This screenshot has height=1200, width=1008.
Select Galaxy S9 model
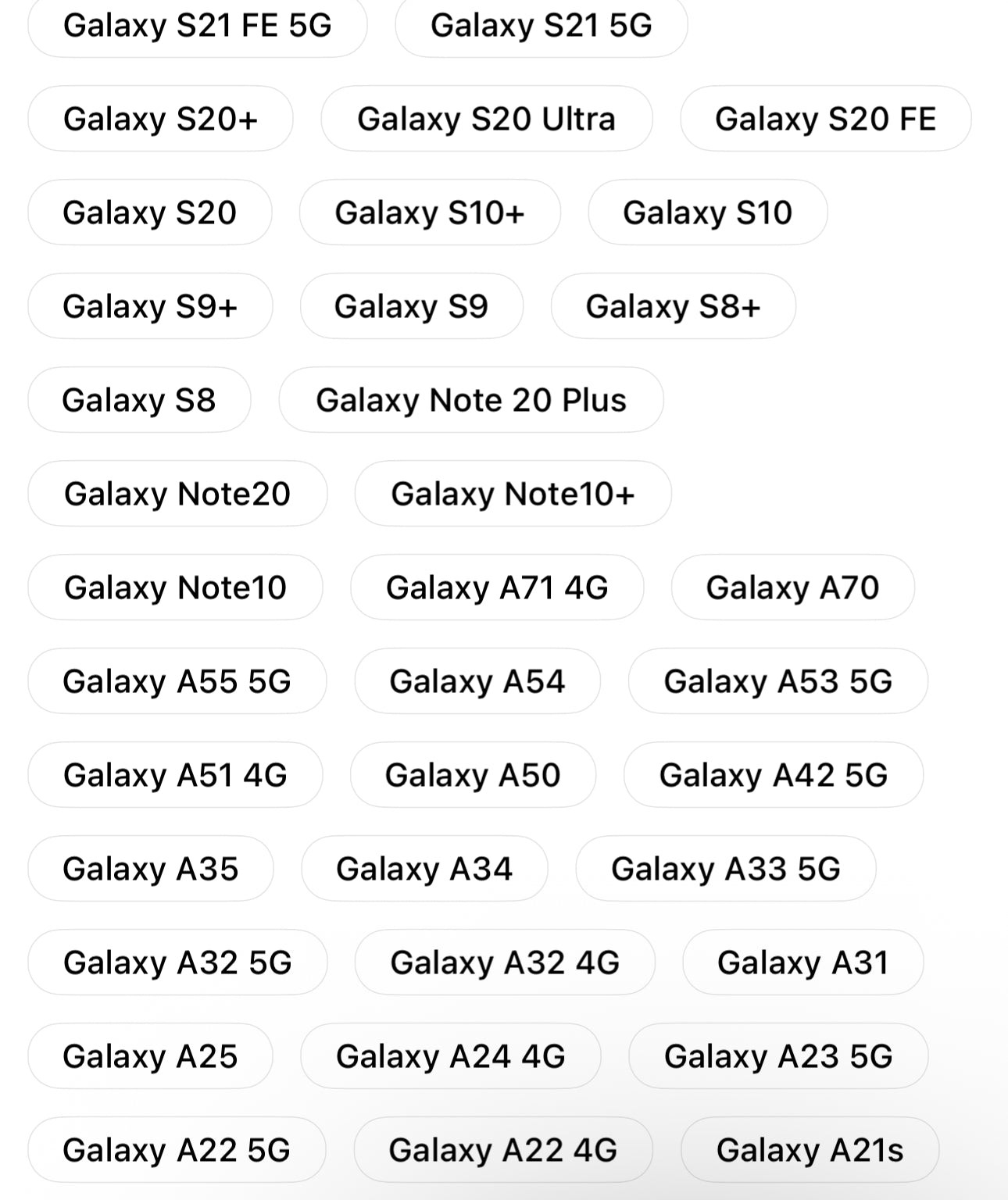(x=411, y=306)
